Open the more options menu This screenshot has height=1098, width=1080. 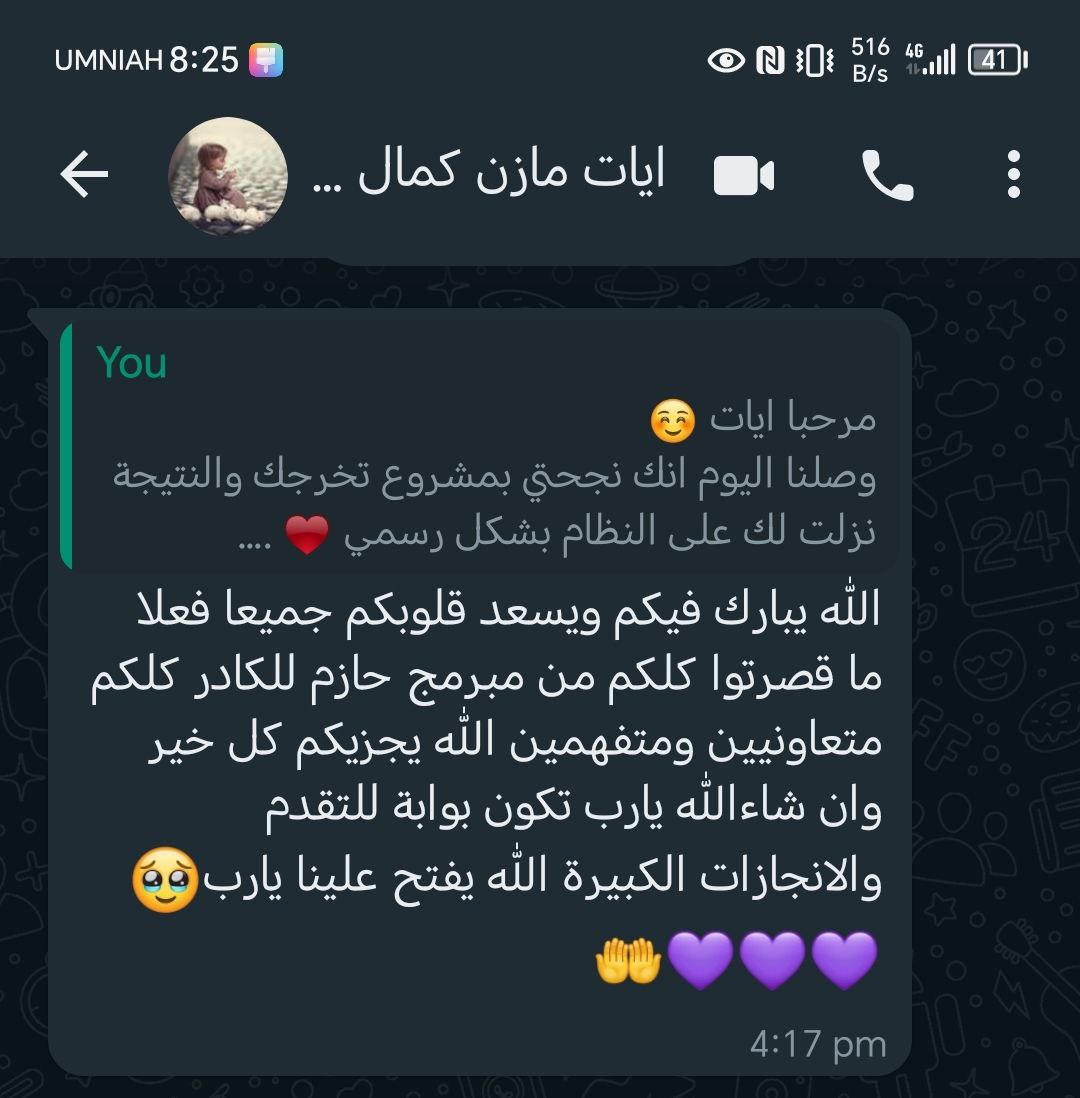[x=1014, y=176]
